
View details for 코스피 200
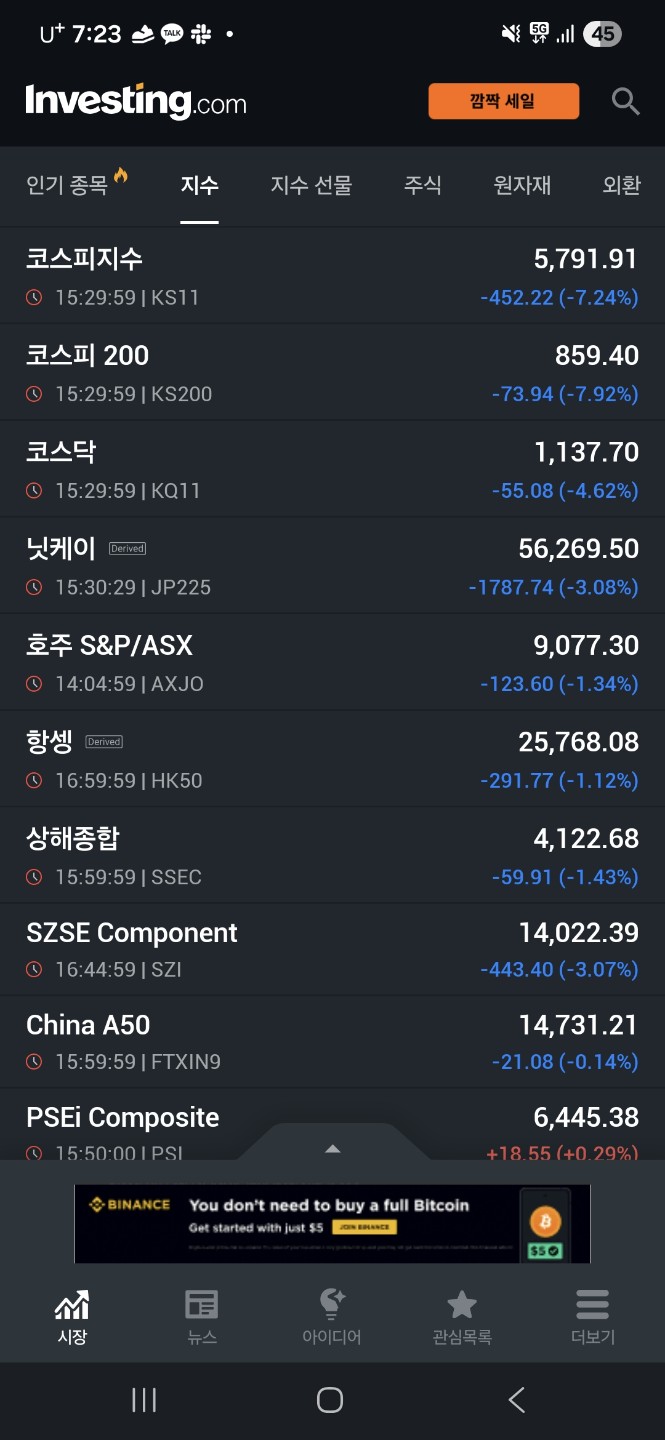click(x=332, y=372)
